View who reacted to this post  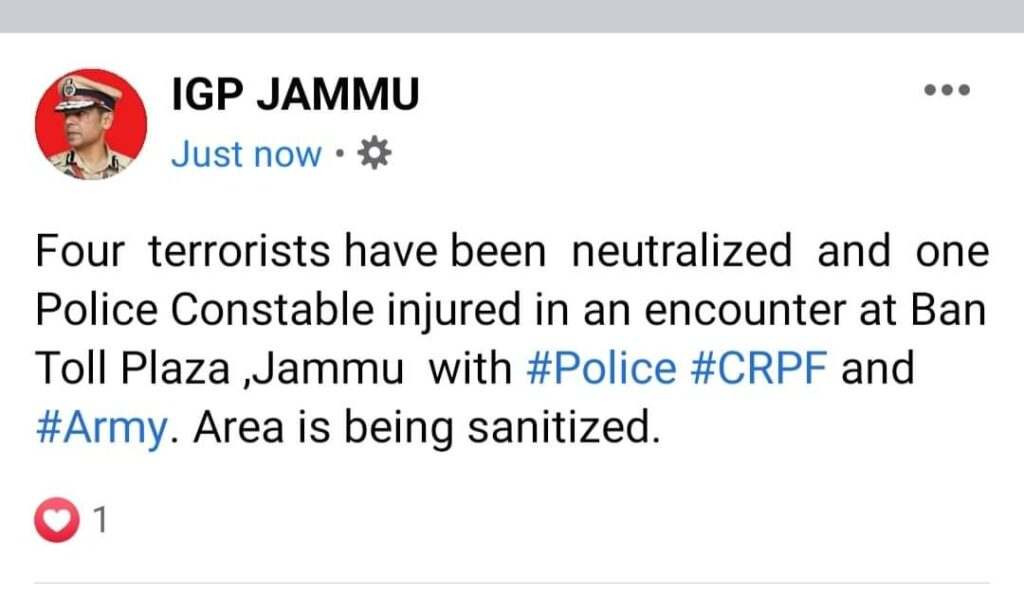72,520
